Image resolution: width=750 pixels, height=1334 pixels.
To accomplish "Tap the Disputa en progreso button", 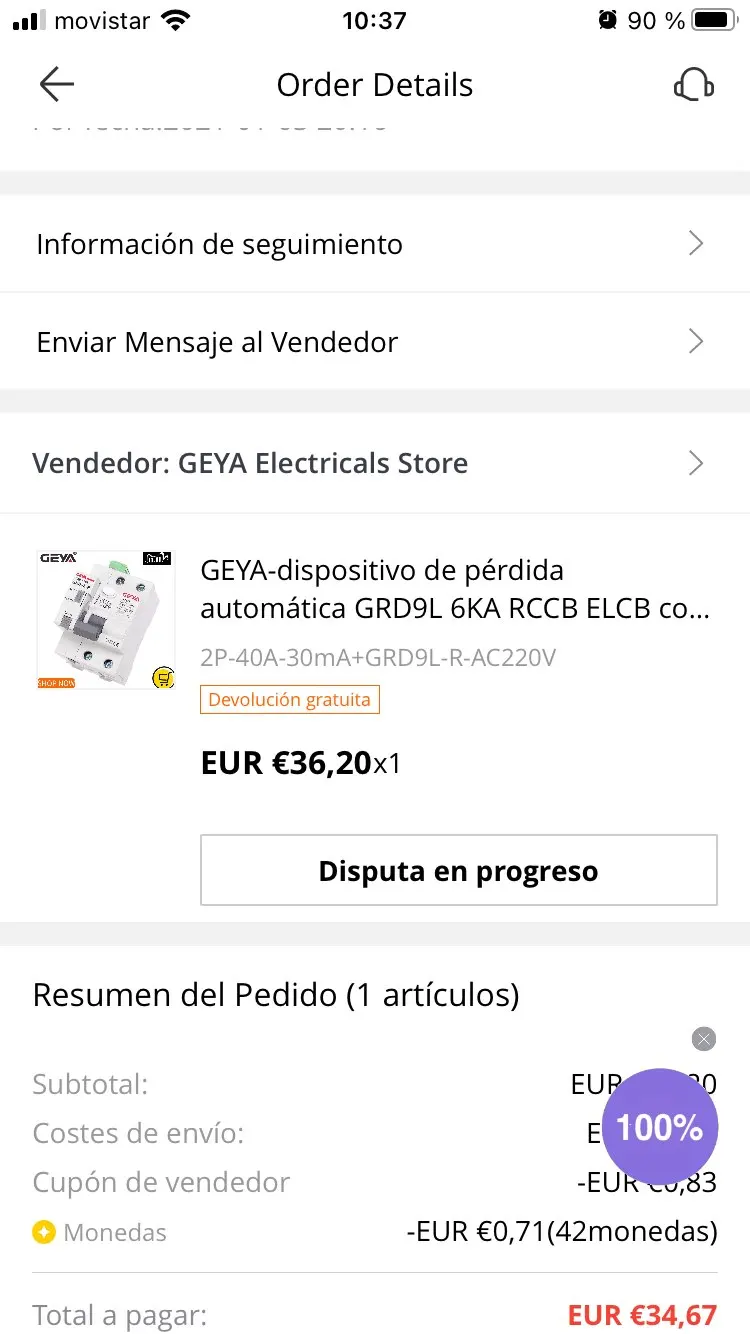I will (x=459, y=870).
